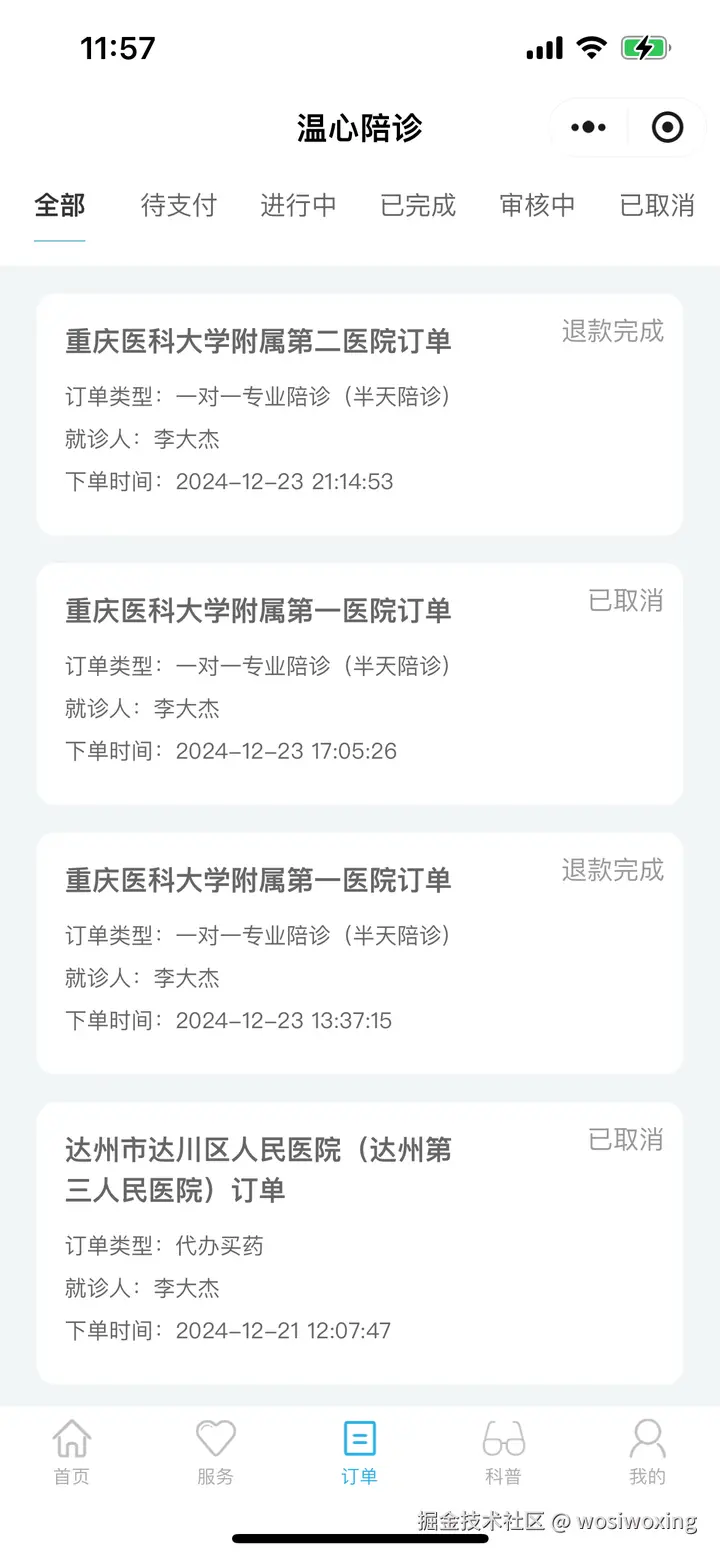This screenshot has height=1558, width=720.
Task: Switch to the 科普 tab
Action: [503, 1452]
